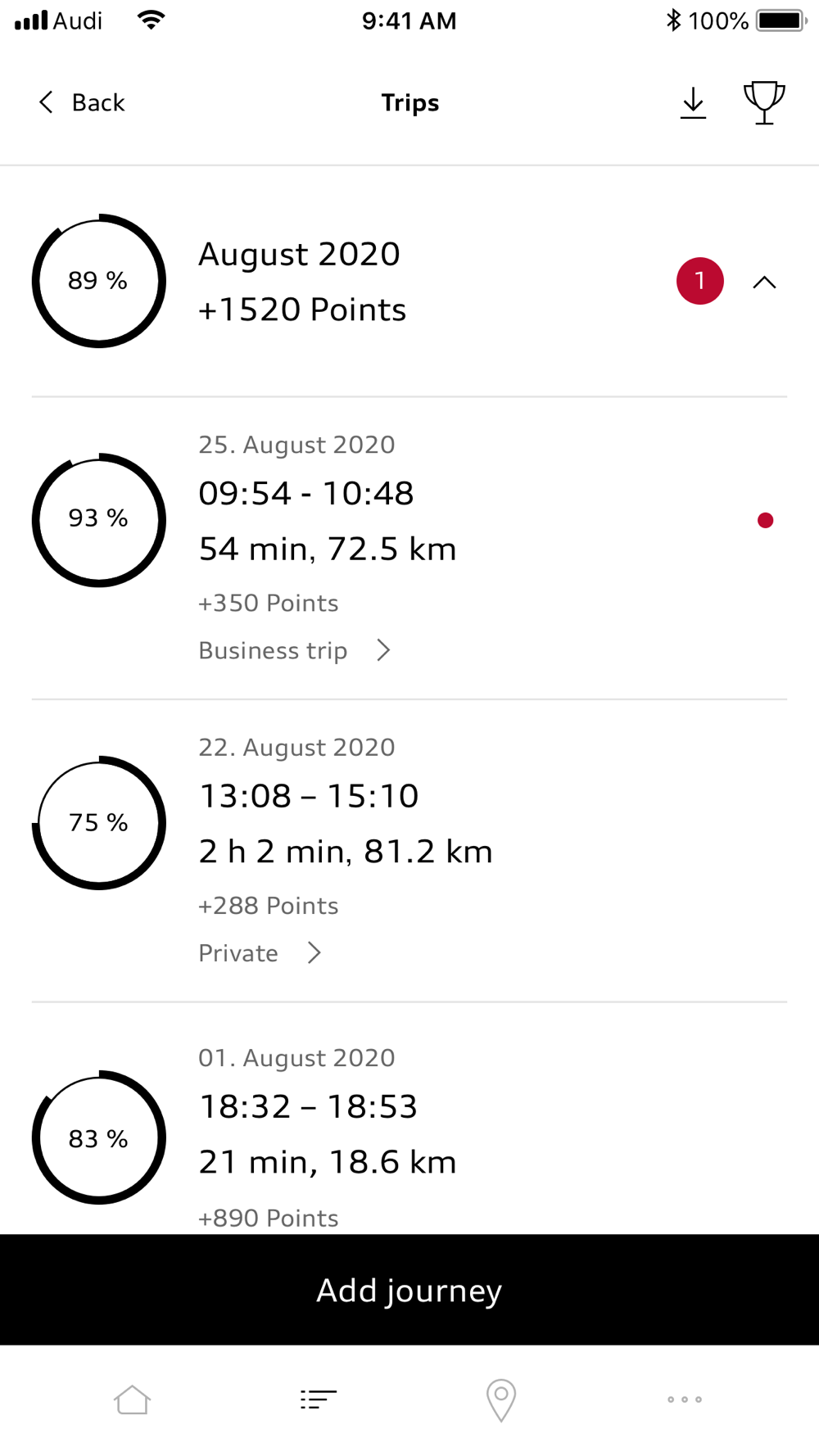Switch to the location pin tab
The width and height of the screenshot is (819, 1456).
(x=501, y=1399)
